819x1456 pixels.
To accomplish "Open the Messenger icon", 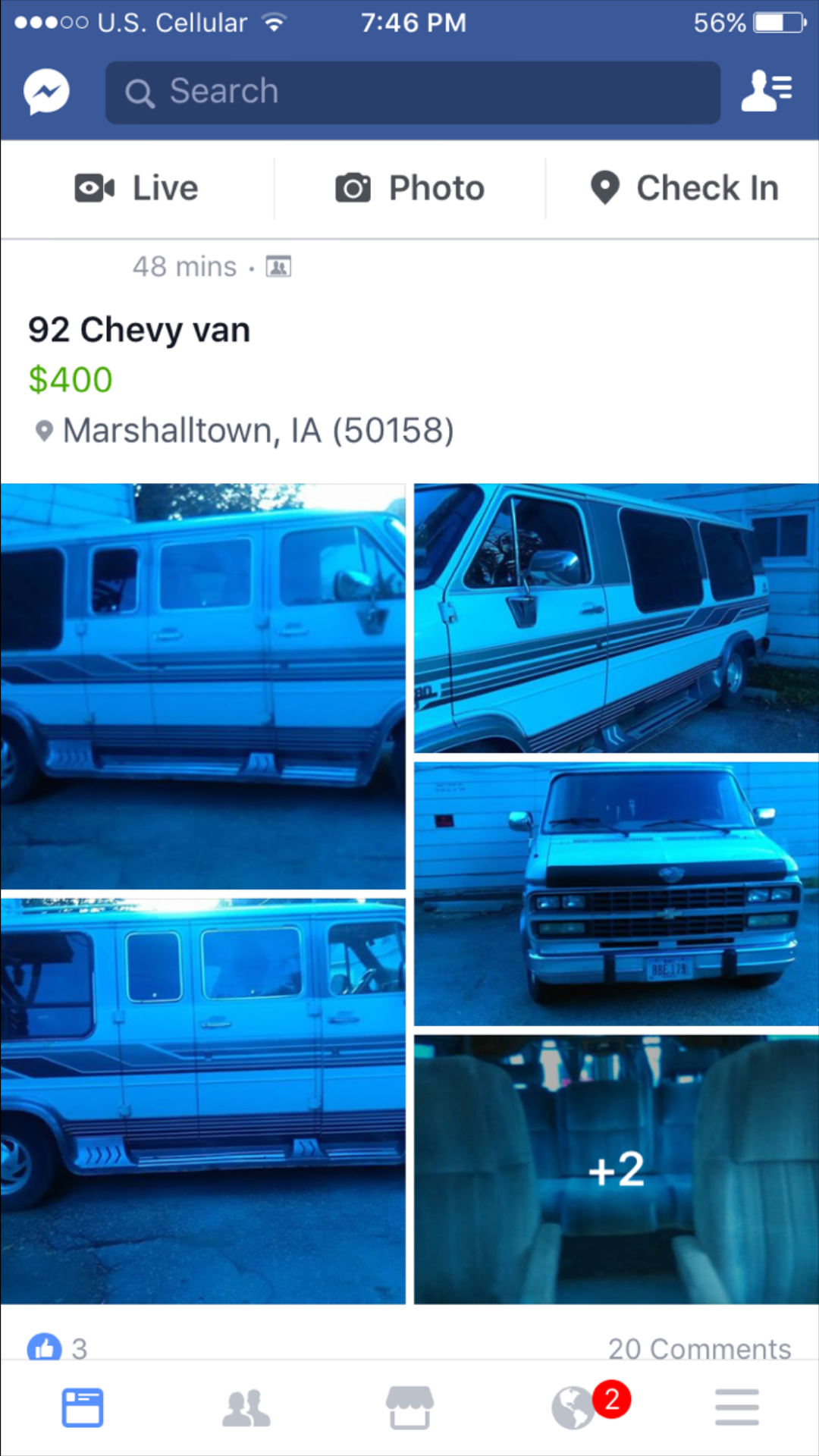I will [x=46, y=93].
